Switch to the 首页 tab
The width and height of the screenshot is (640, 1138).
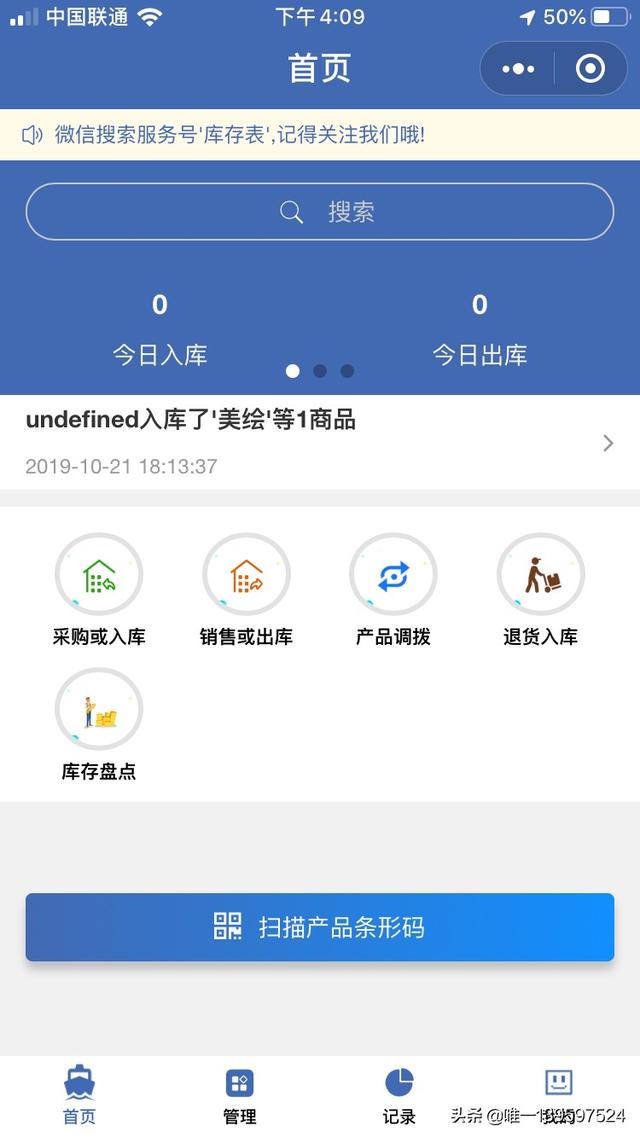pyautogui.click(x=80, y=1093)
